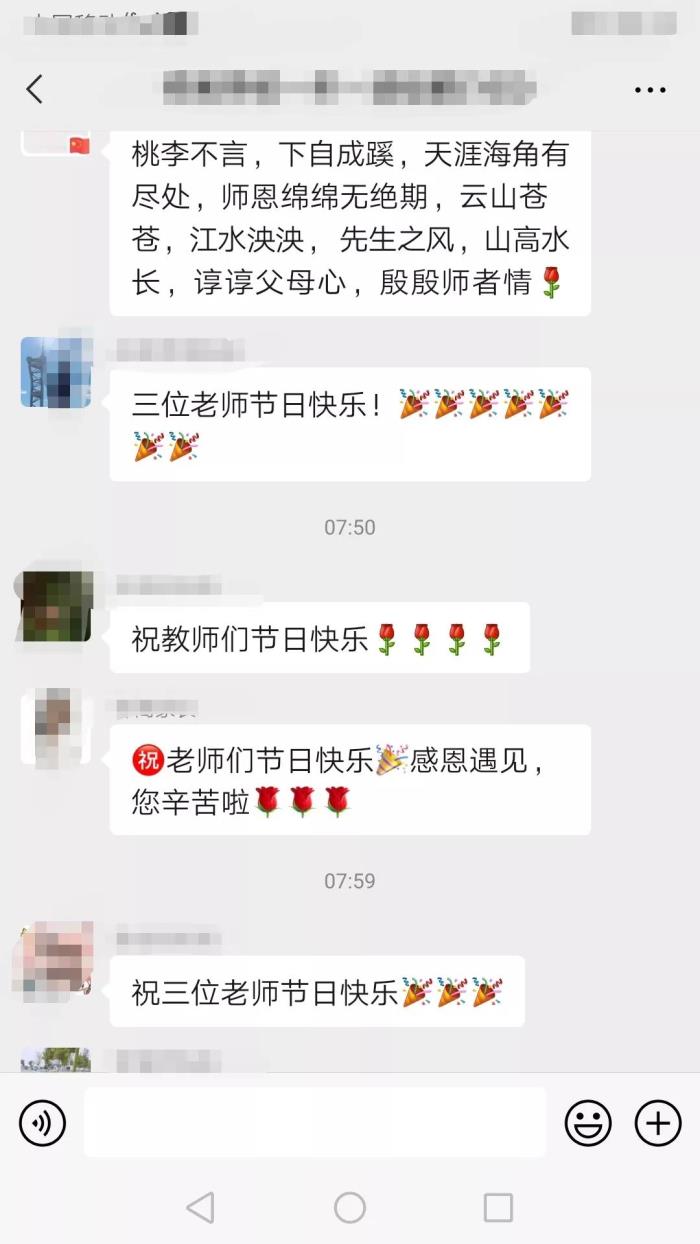700x1244 pixels.
Task: Open the chat info overflow menu
Action: [x=650, y=90]
